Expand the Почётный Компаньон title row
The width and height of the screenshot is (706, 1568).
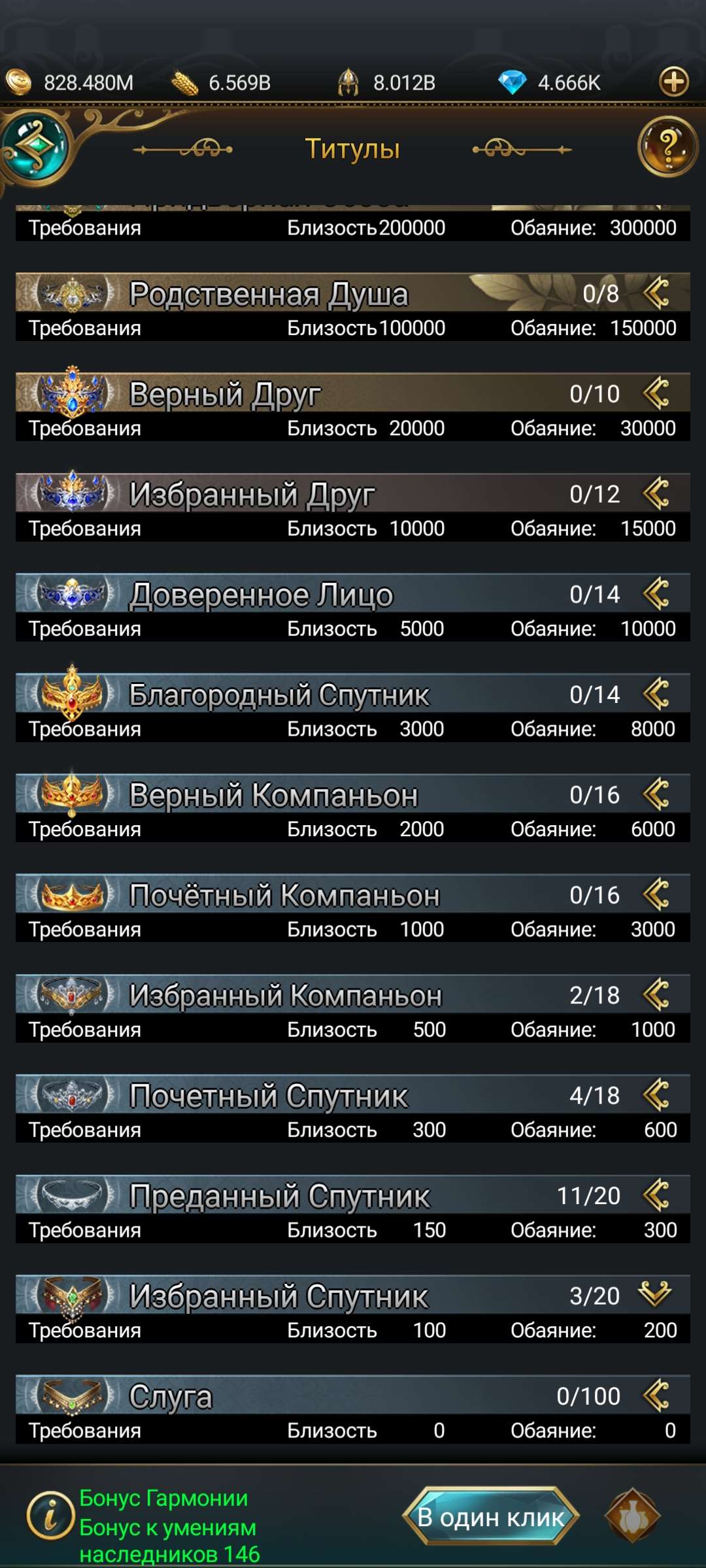coord(656,894)
